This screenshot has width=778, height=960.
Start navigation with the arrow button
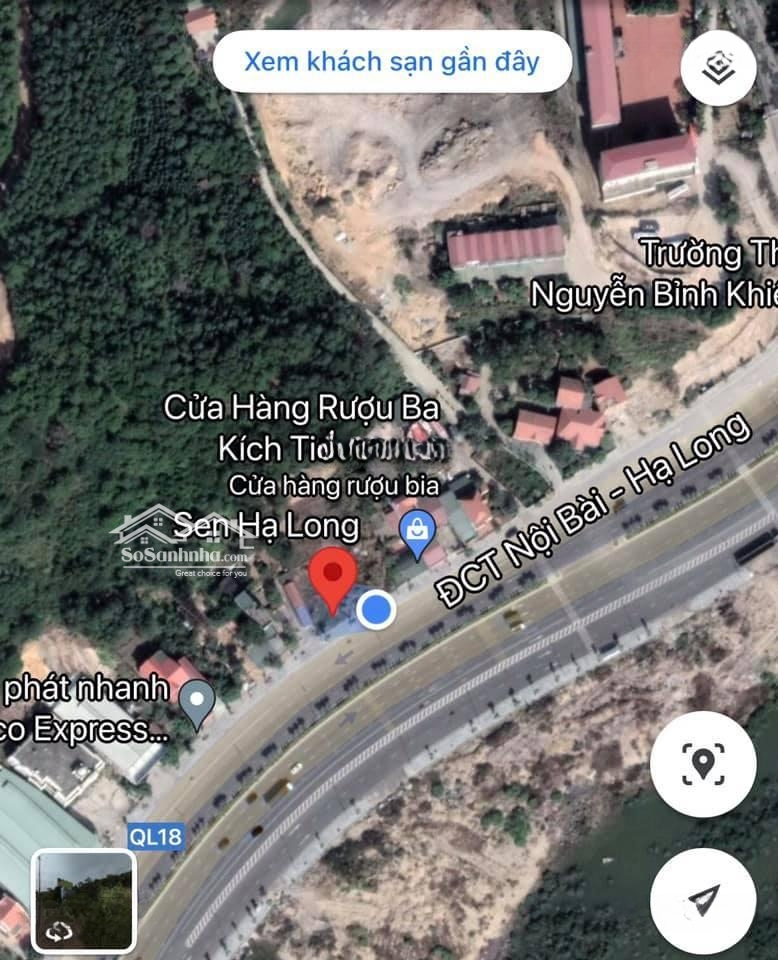(702, 900)
